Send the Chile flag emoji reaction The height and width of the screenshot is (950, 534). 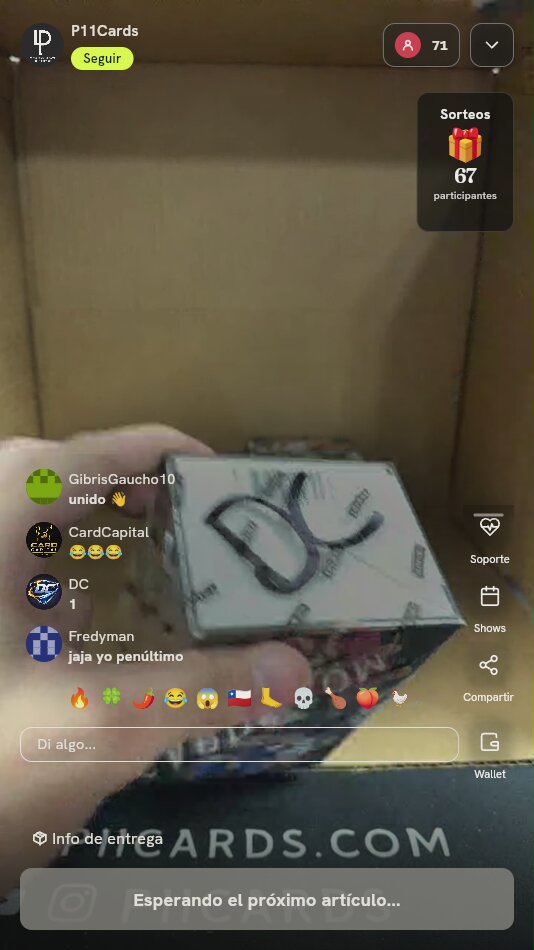tap(239, 698)
